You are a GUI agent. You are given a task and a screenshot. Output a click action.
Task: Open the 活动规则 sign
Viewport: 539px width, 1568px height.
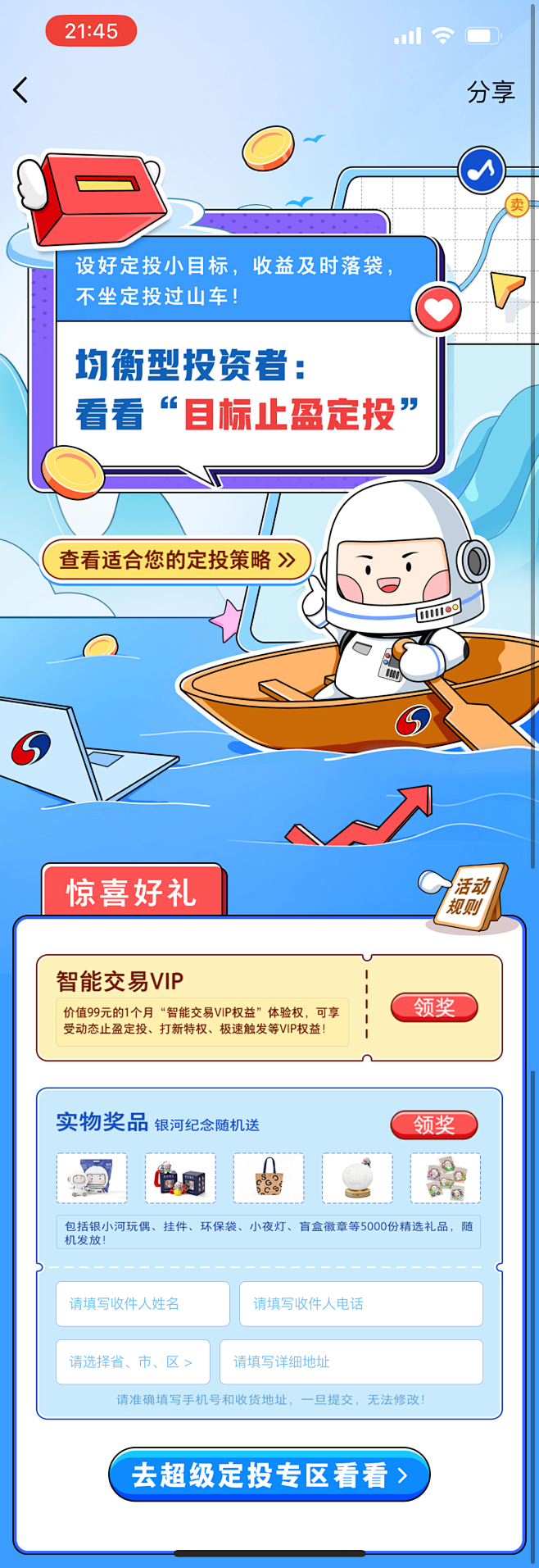tap(469, 898)
